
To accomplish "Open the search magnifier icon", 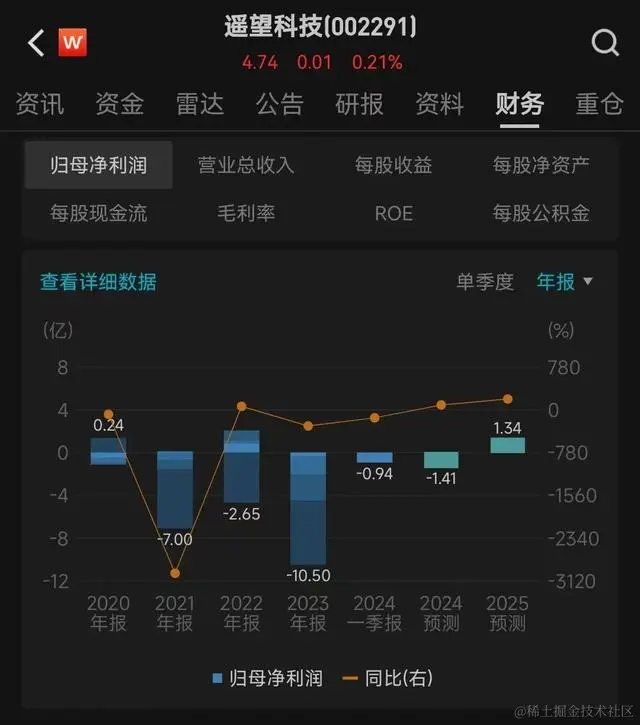I will (x=605, y=42).
